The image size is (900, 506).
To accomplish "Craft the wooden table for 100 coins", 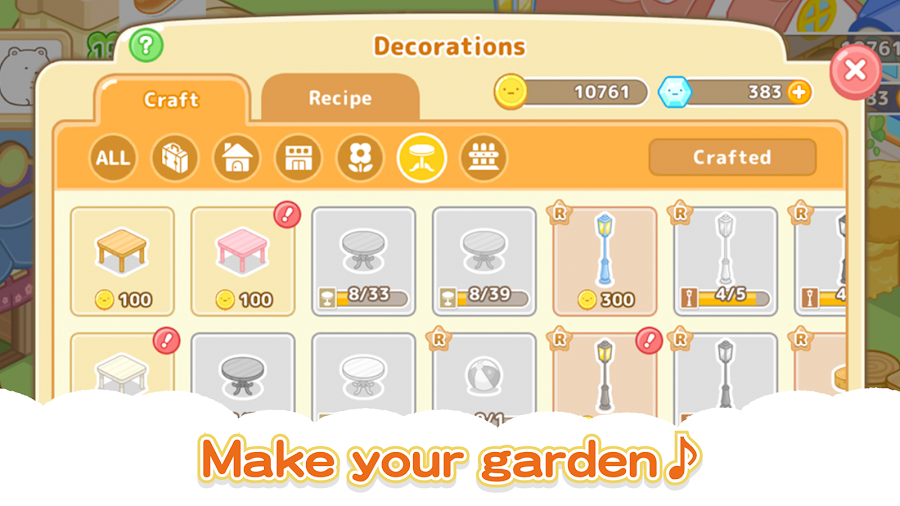I will pyautogui.click(x=122, y=262).
